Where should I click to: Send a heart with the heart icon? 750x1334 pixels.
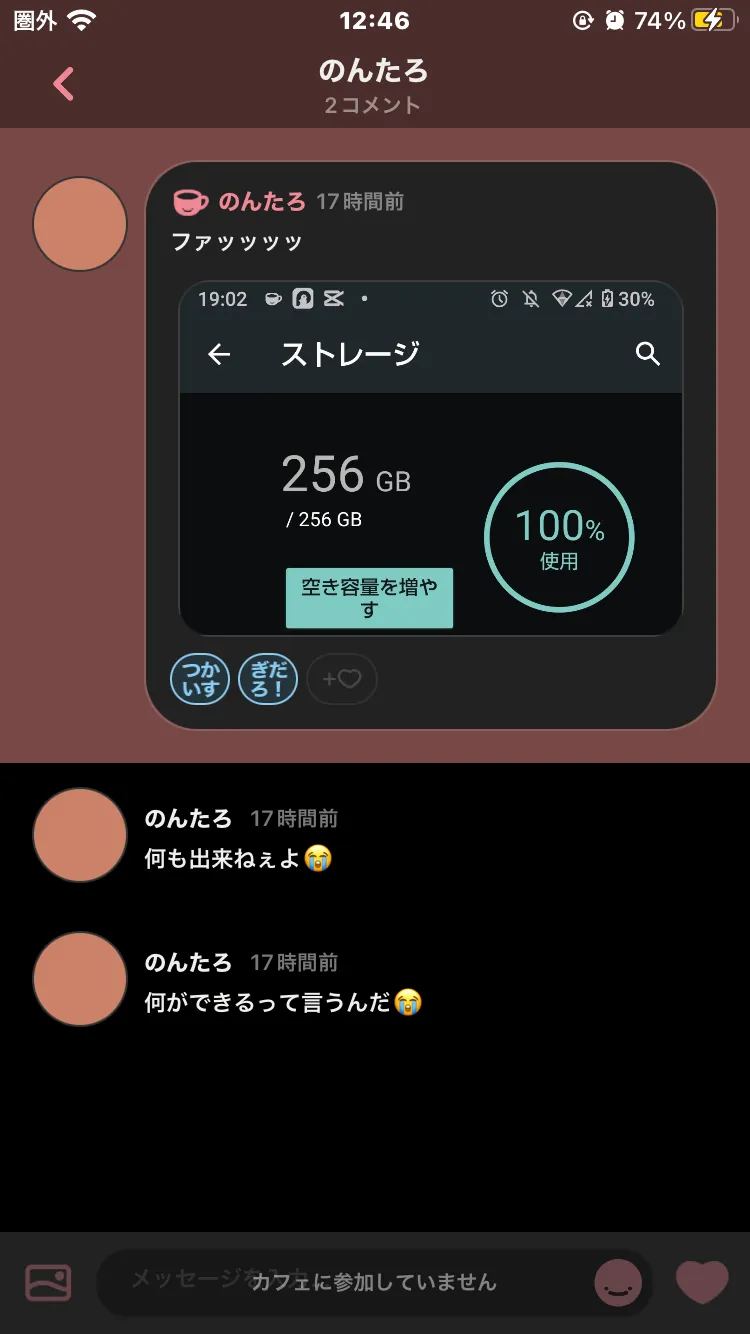[x=702, y=1282]
